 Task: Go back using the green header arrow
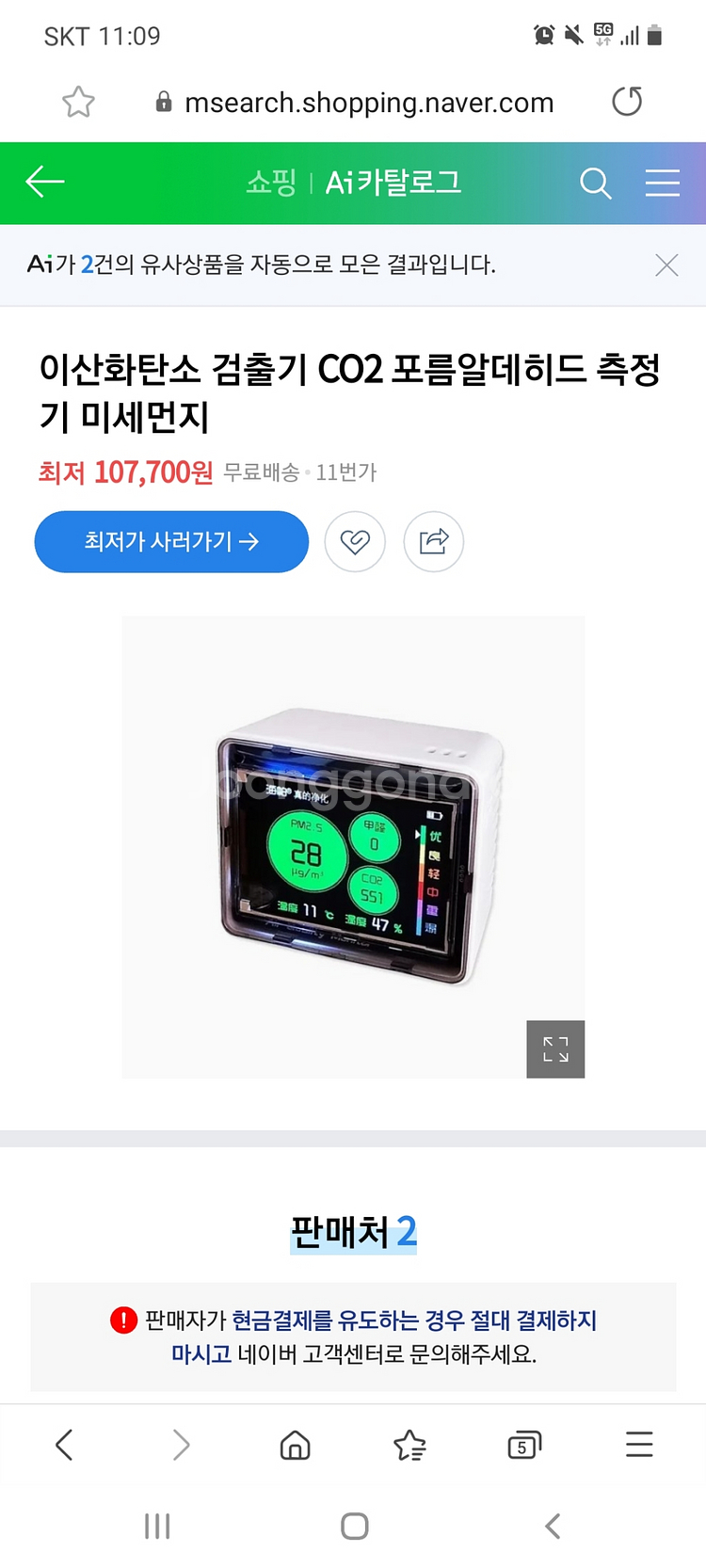point(44,182)
